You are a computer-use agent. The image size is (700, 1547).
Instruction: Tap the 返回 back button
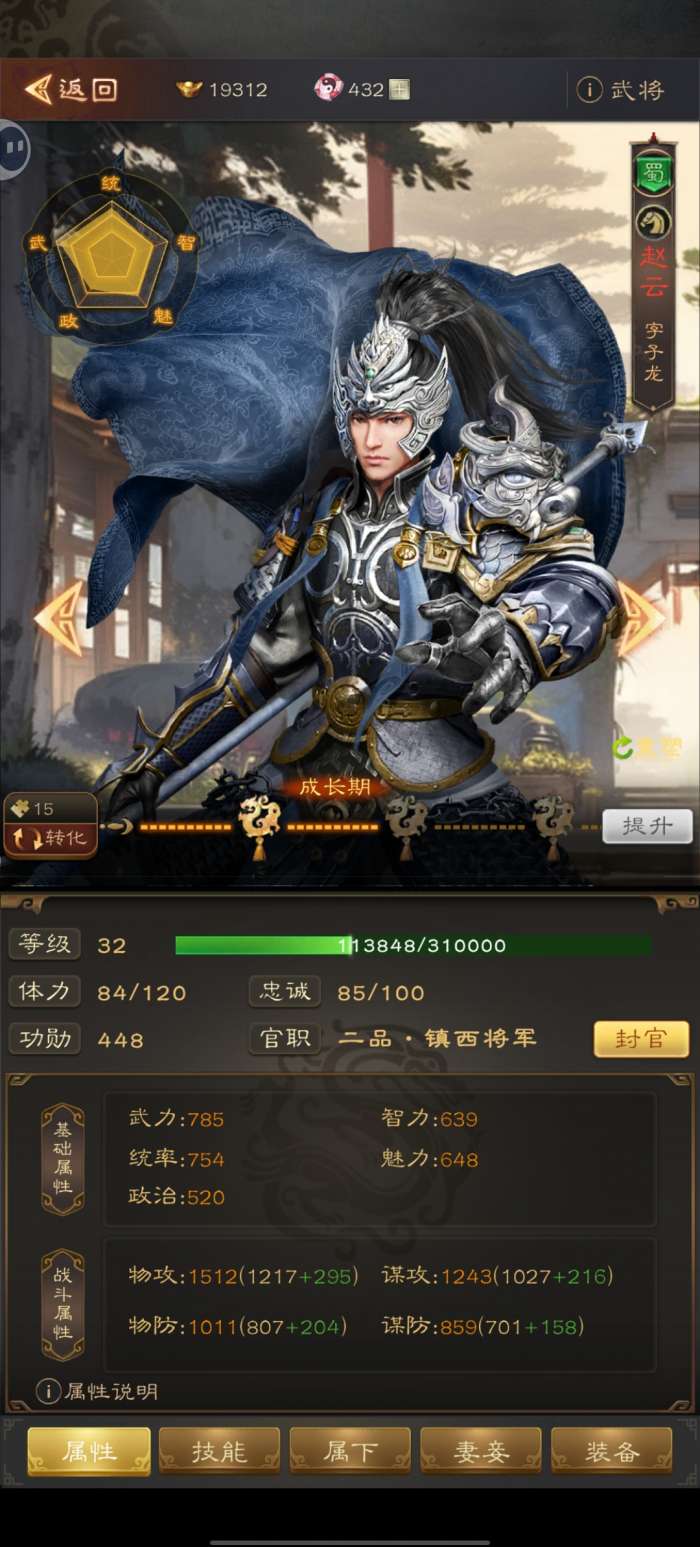tap(72, 90)
